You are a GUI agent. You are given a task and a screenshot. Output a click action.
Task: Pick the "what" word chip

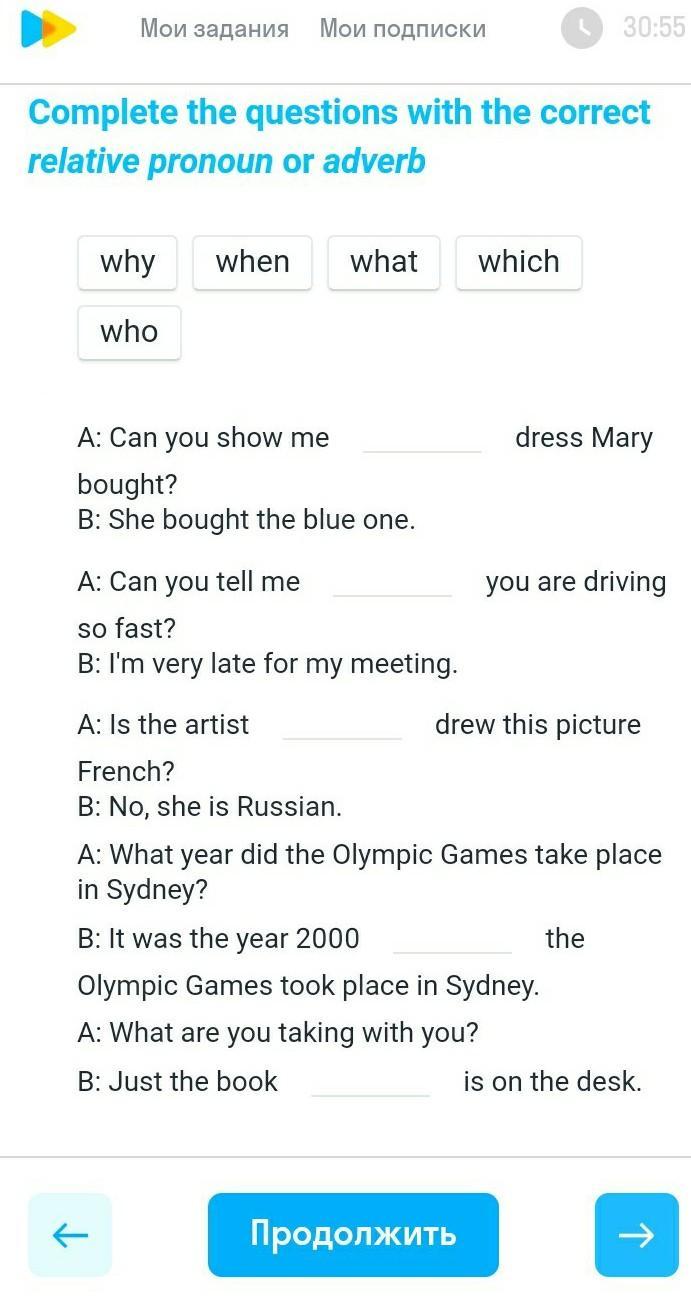pos(384,262)
